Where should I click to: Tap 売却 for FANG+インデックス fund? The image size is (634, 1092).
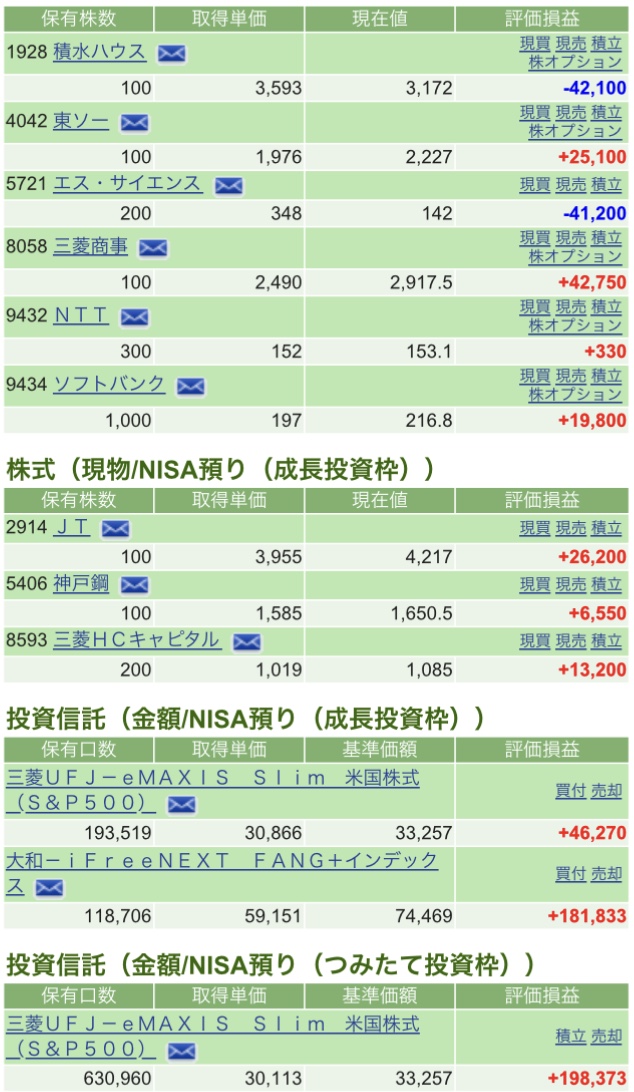click(x=606, y=873)
